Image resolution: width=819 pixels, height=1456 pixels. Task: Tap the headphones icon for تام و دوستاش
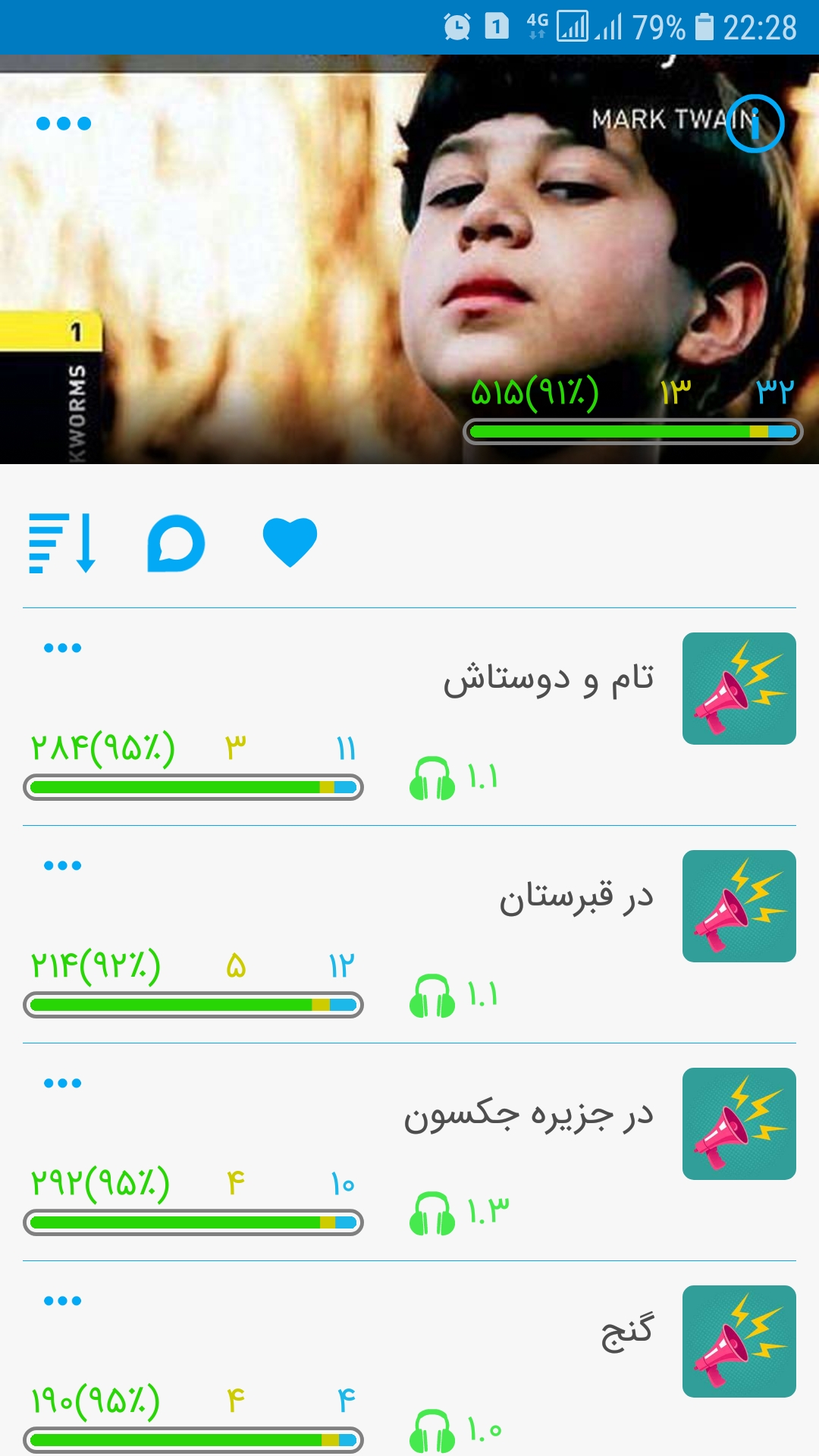[x=431, y=778]
